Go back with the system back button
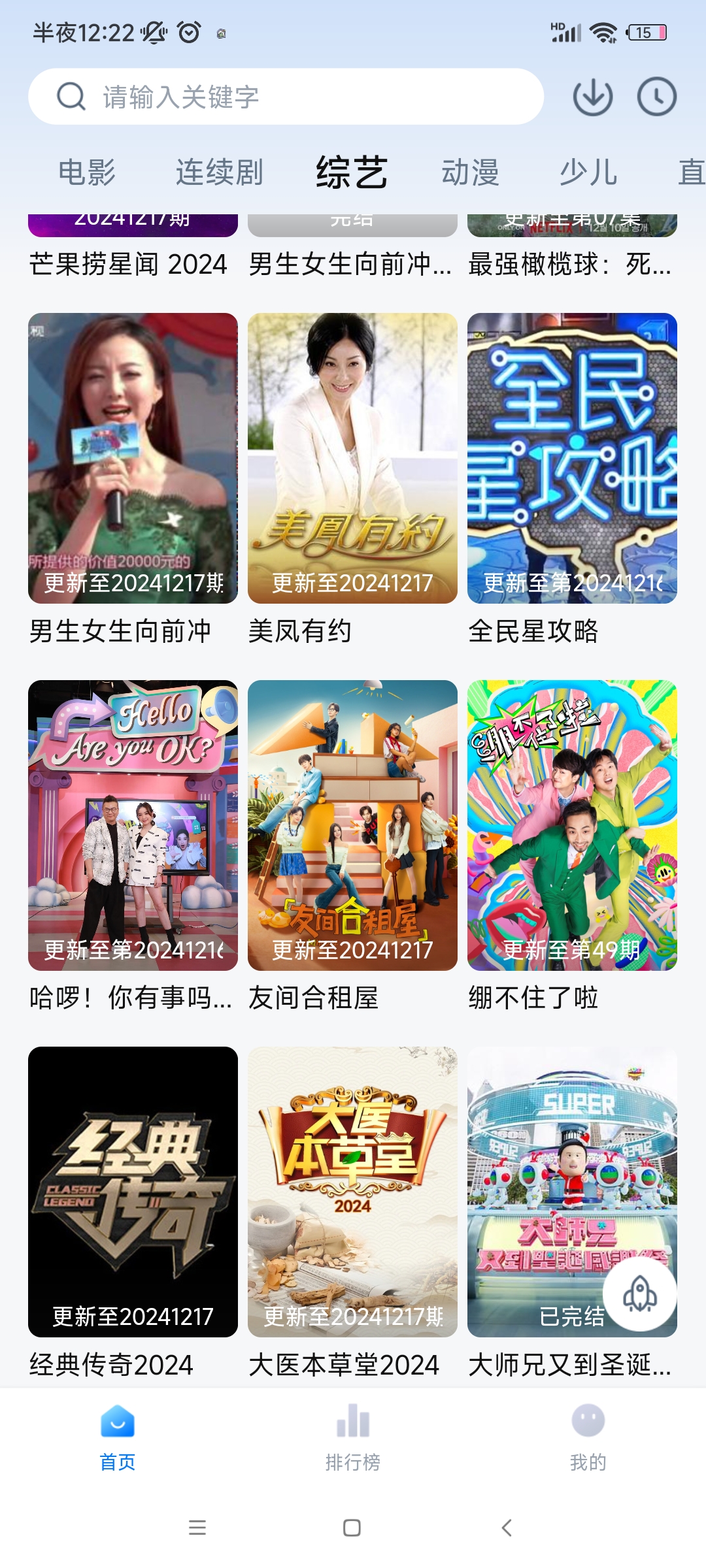The image size is (706, 1568). pyautogui.click(x=507, y=1527)
